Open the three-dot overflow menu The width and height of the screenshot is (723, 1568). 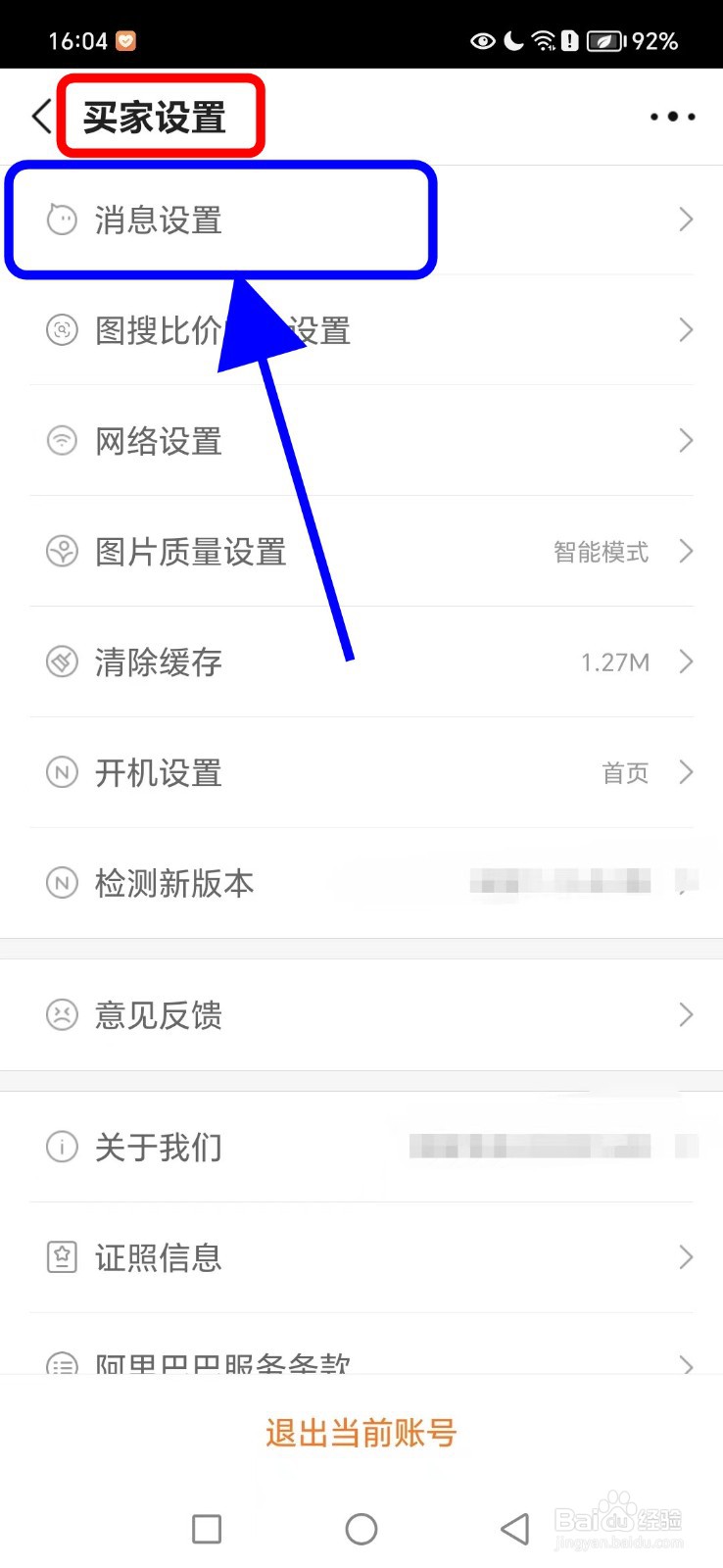pos(672,116)
